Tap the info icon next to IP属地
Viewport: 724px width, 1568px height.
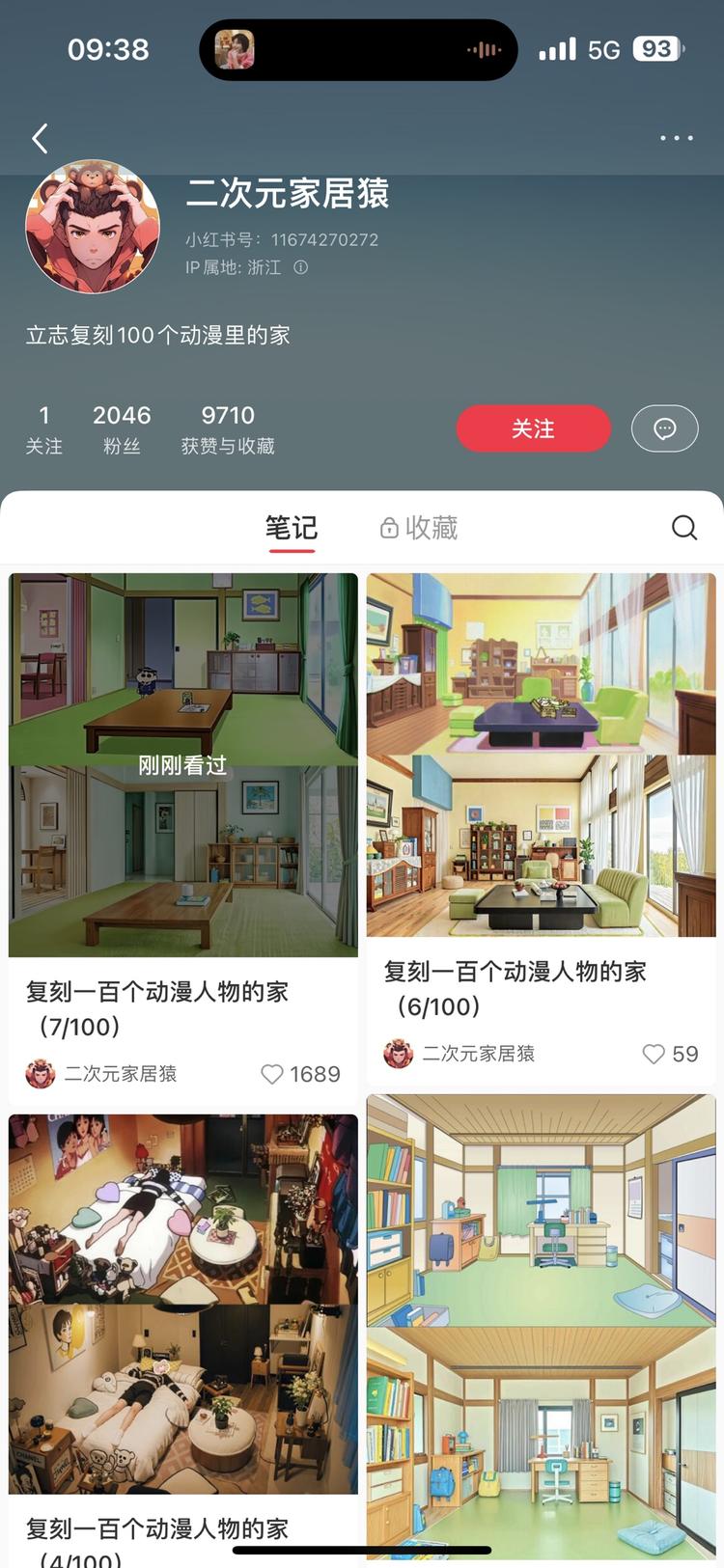tap(300, 268)
